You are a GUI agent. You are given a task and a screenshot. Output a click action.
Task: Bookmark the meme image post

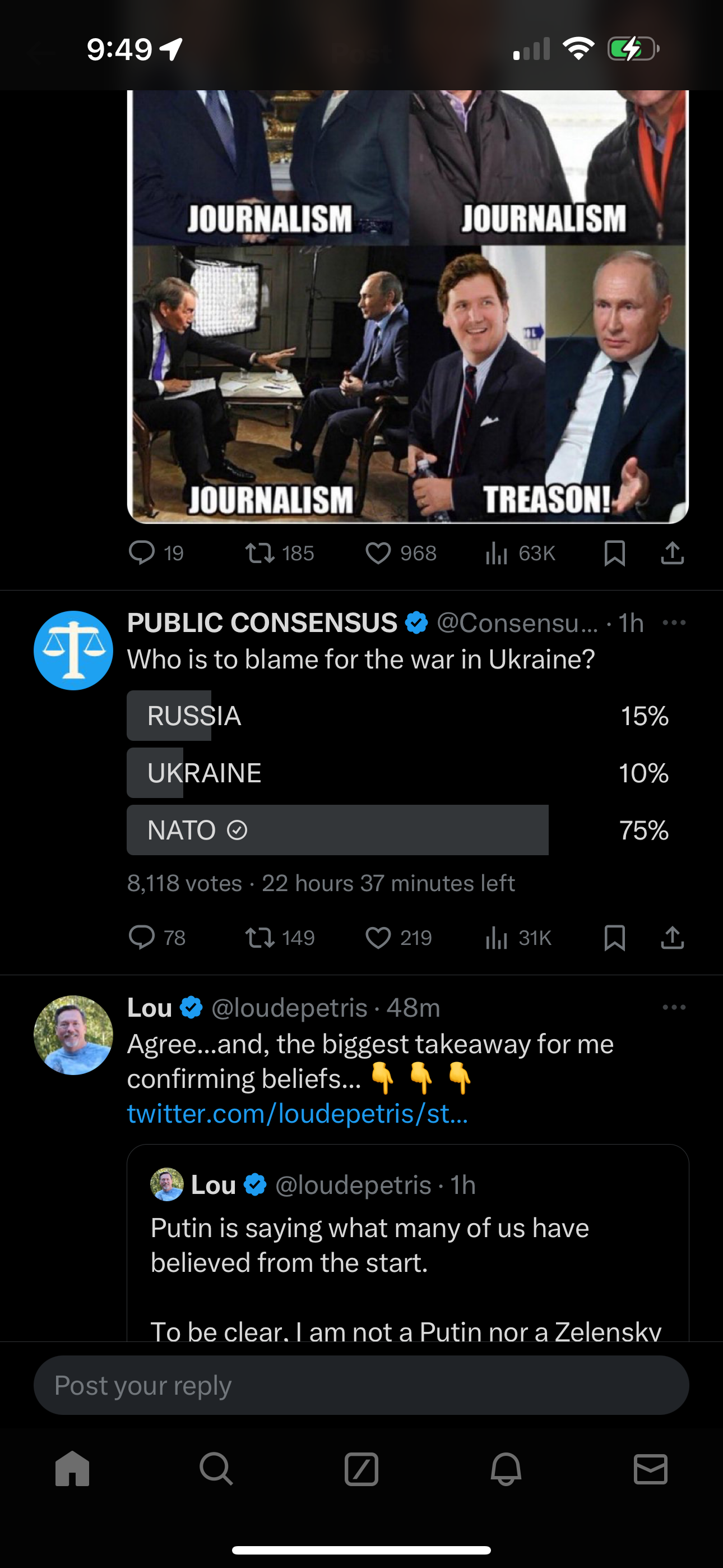pyautogui.click(x=615, y=554)
